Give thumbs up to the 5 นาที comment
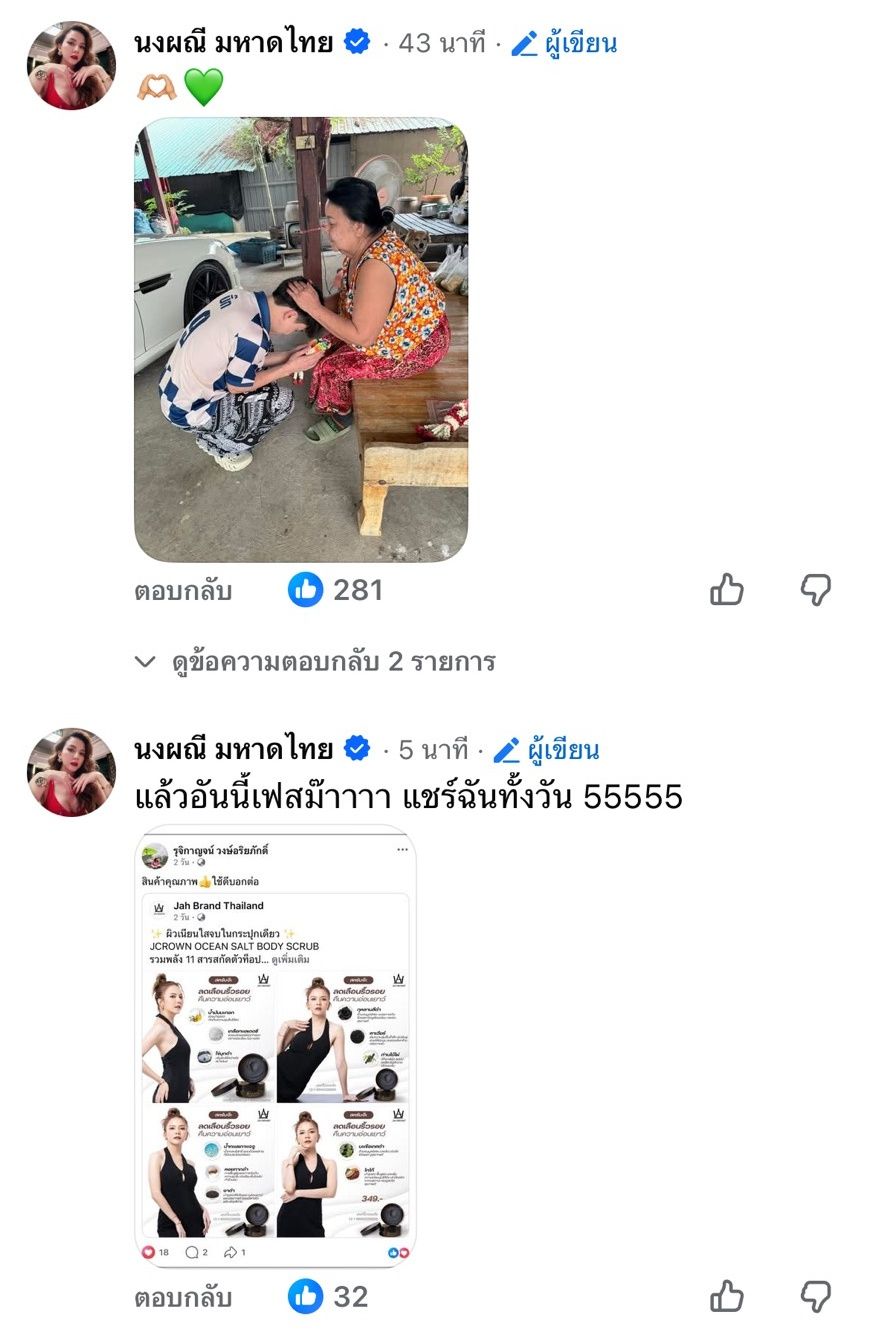Screen dimensions: 870x1341 pos(727,1297)
